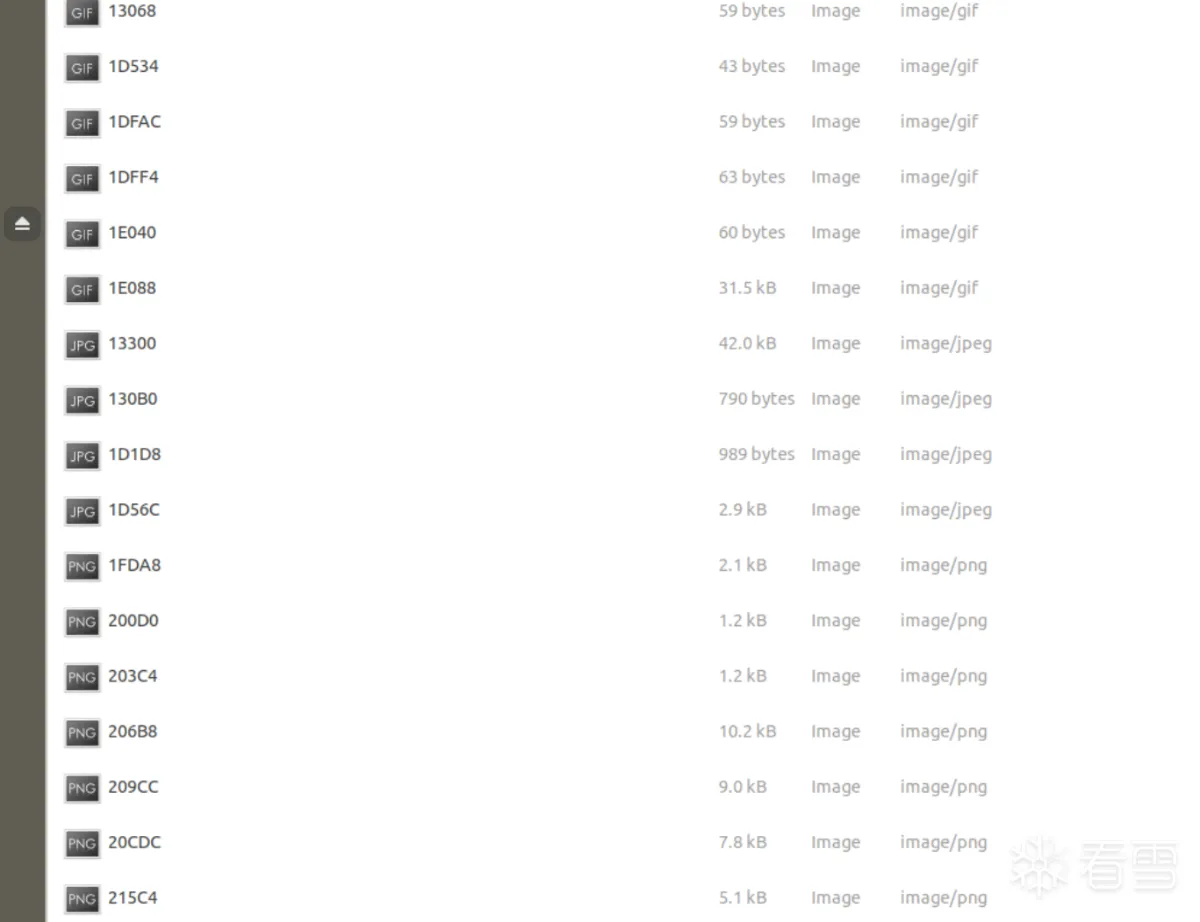Viewport: 1200px width, 922px height.
Task: Open JPEG file 1D56C
Action: tap(133, 510)
